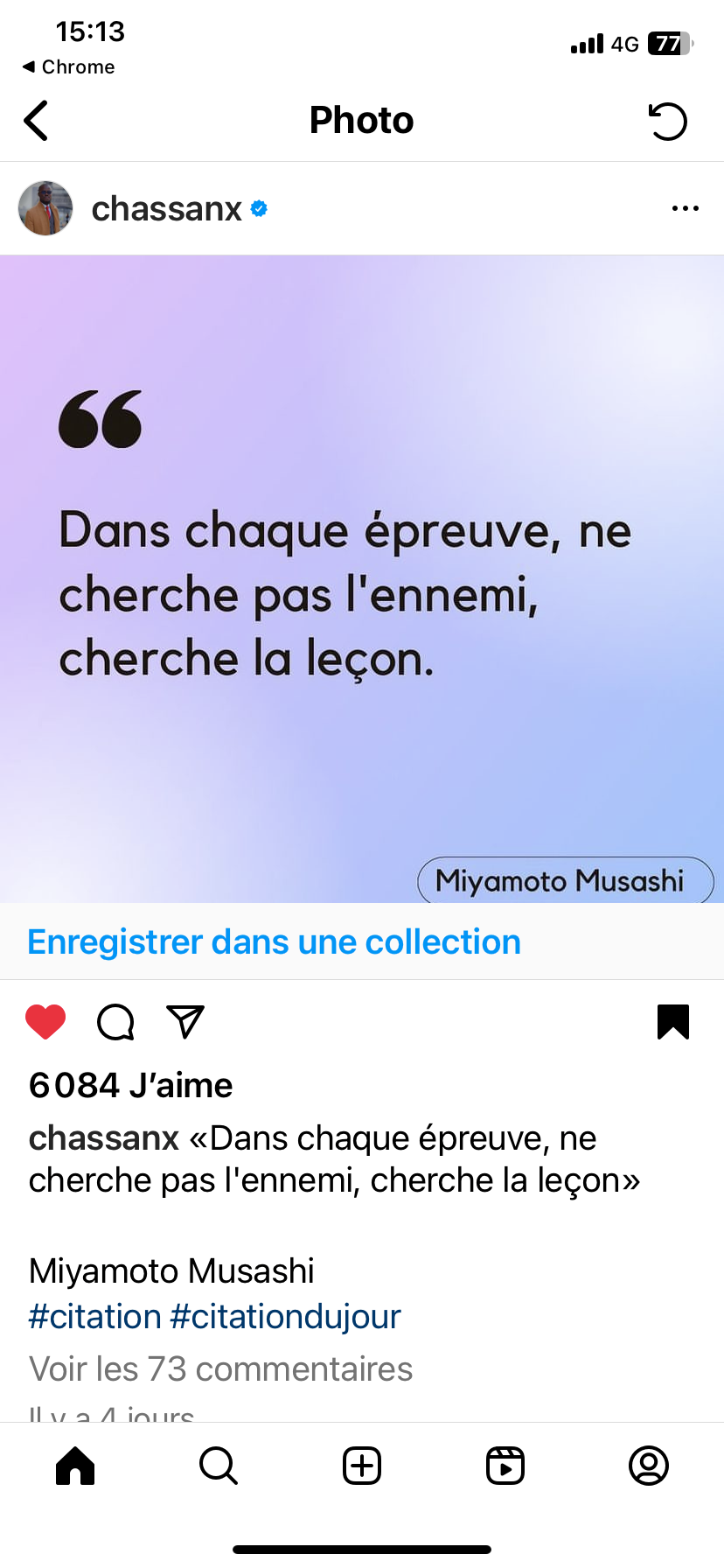This screenshot has height=1568, width=724.
Task: Open the #citation hashtag
Action: [x=94, y=1316]
